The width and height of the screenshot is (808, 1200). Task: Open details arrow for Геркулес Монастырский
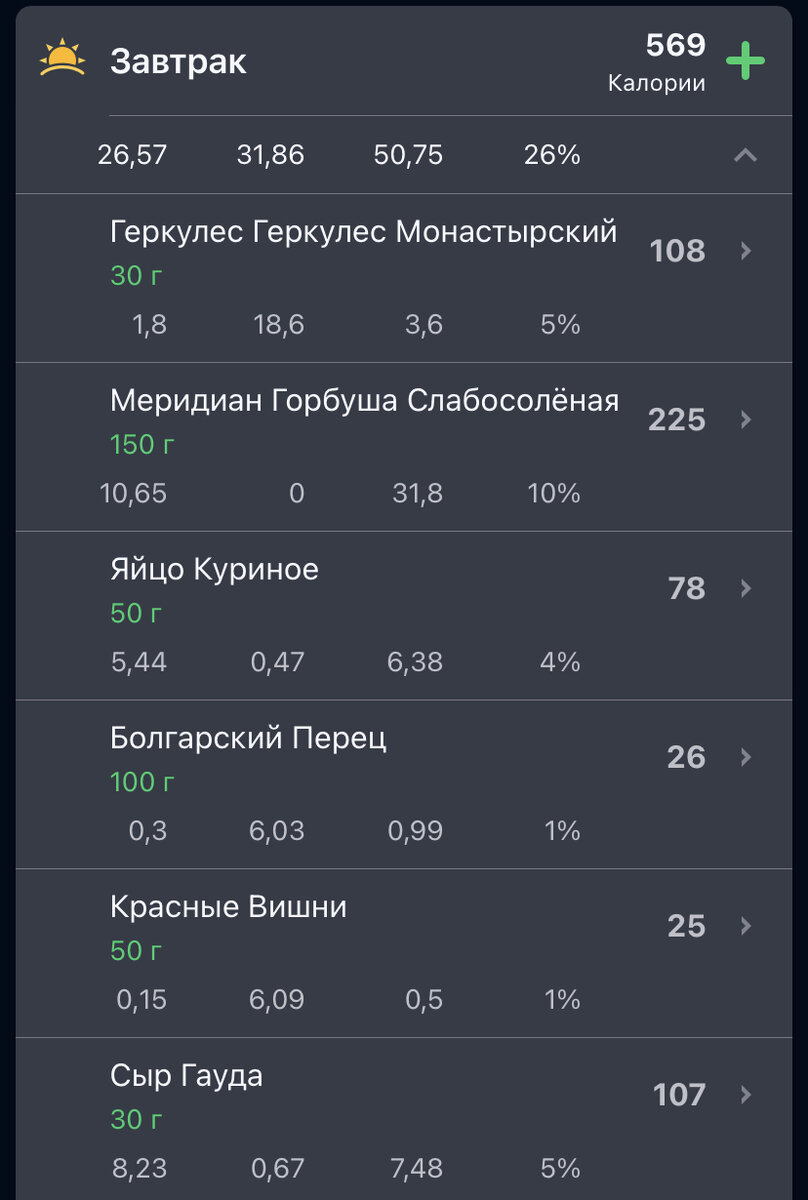pyautogui.click(x=744, y=251)
